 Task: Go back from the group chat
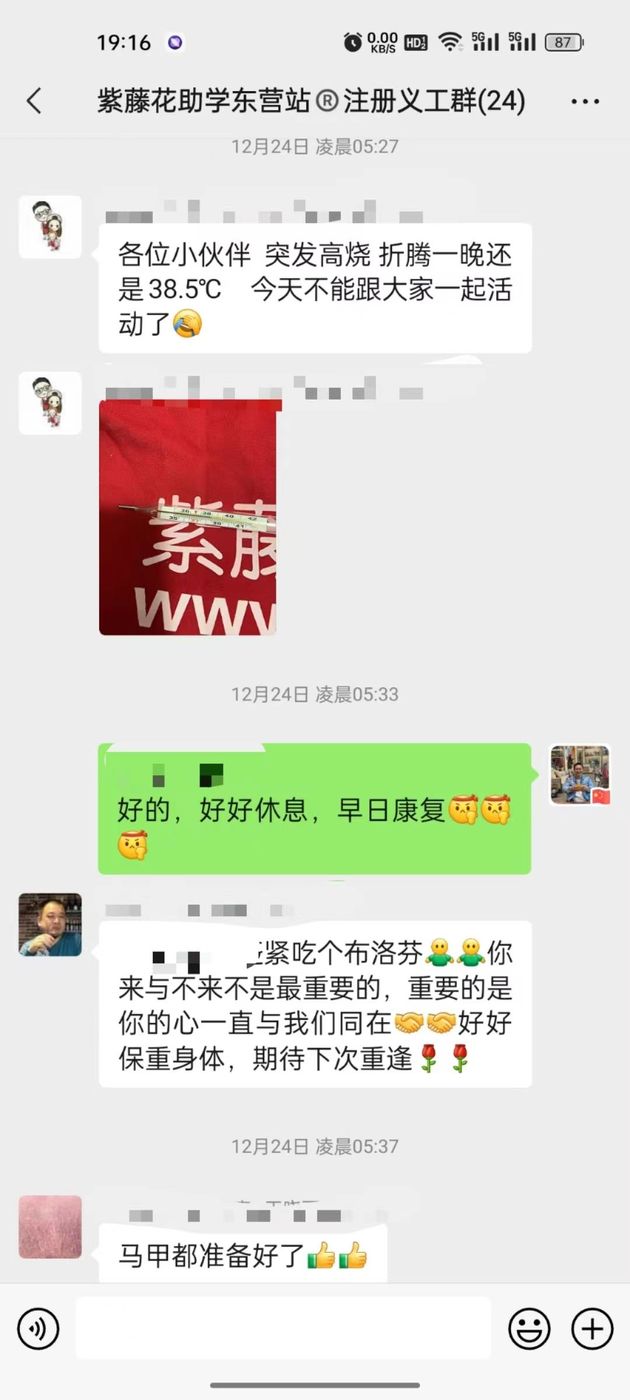pos(34,101)
